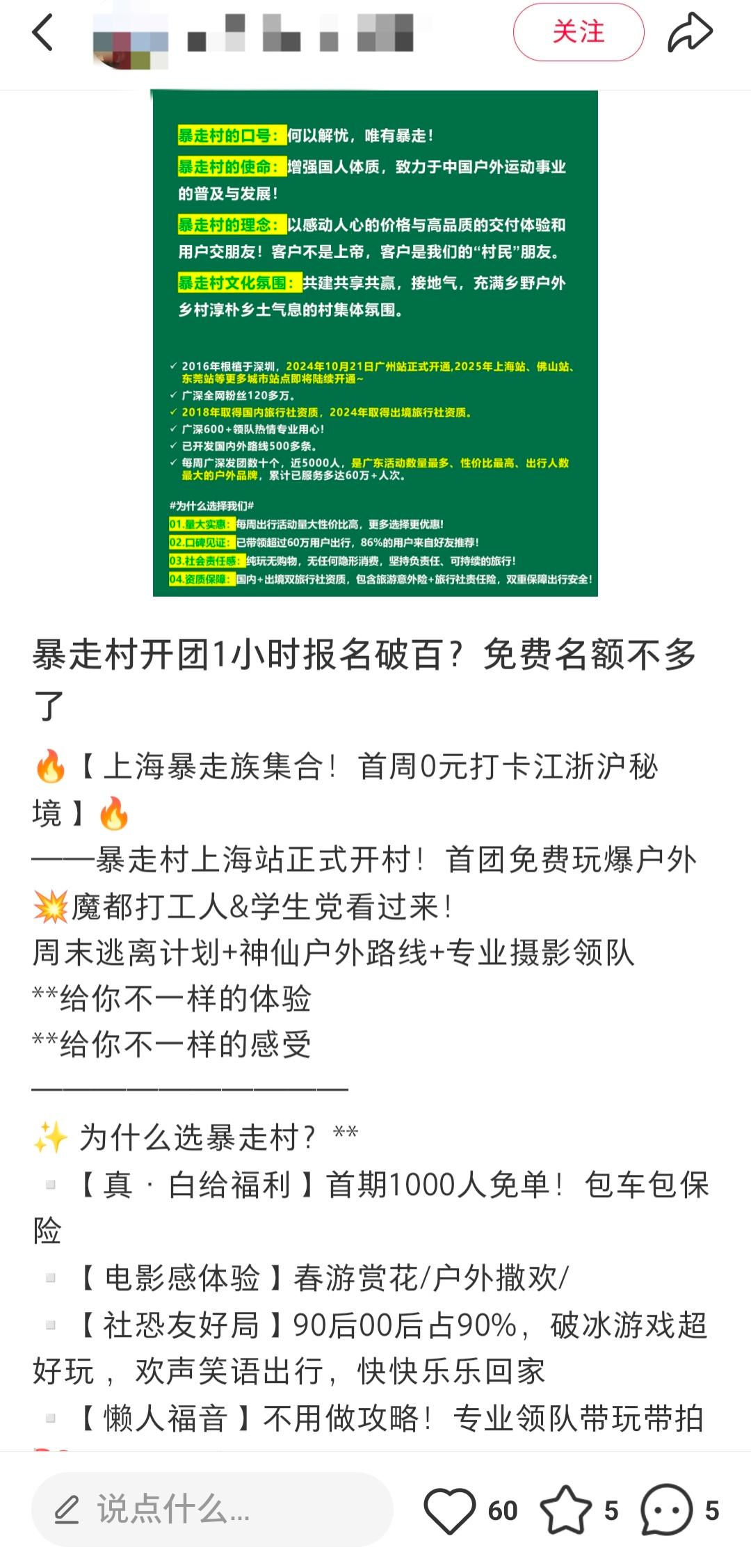
Task: Like this post with the heart
Action: 449,1510
